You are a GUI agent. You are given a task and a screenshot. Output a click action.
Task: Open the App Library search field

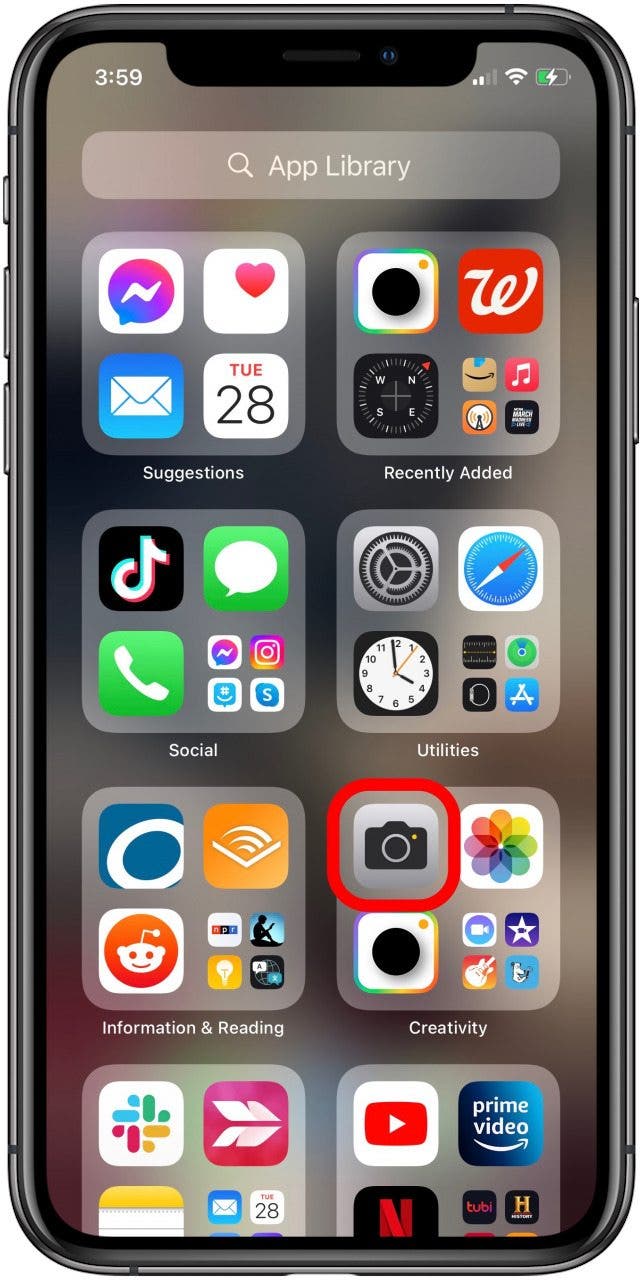pyautogui.click(x=320, y=165)
